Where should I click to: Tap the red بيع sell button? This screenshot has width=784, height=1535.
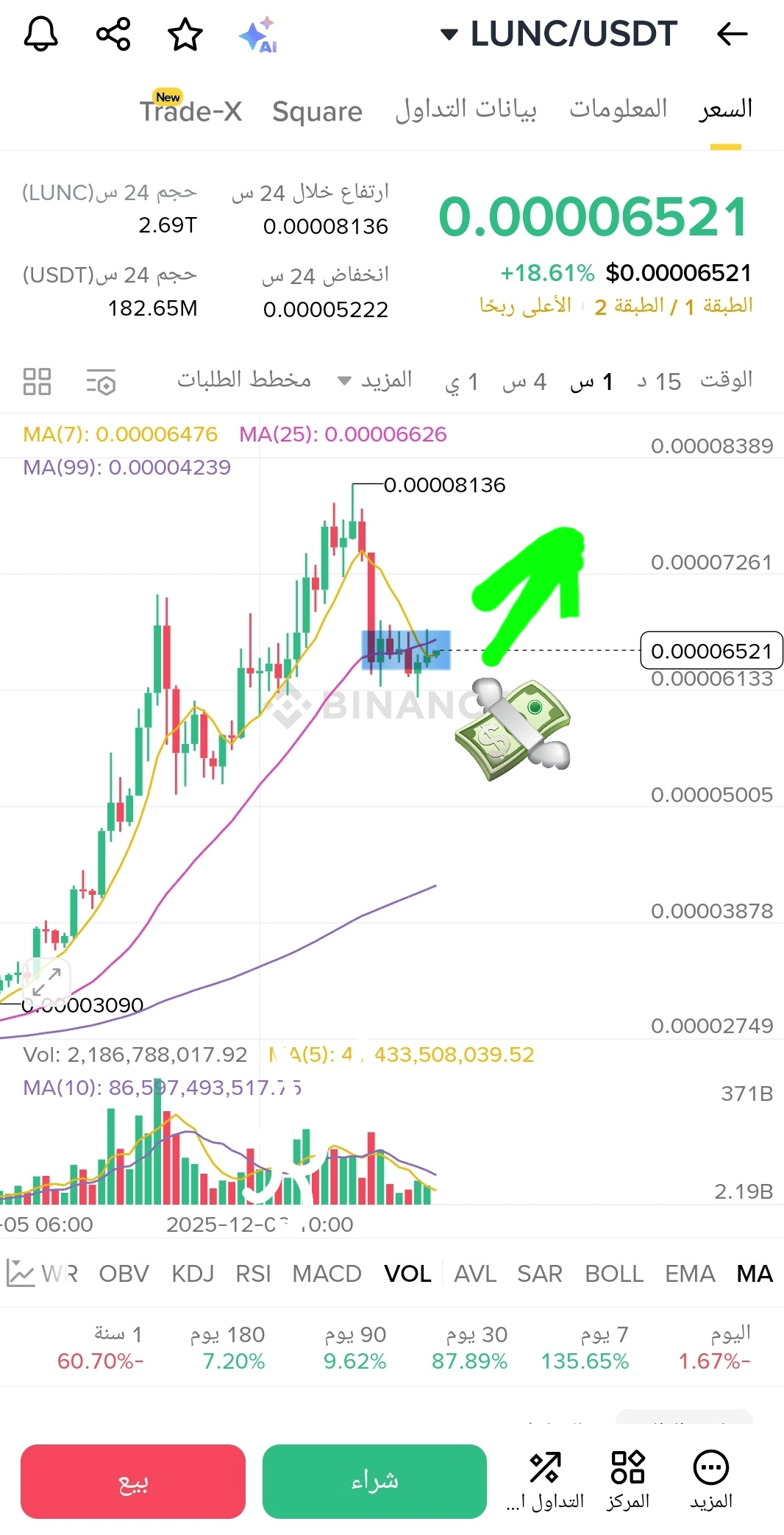(133, 1481)
